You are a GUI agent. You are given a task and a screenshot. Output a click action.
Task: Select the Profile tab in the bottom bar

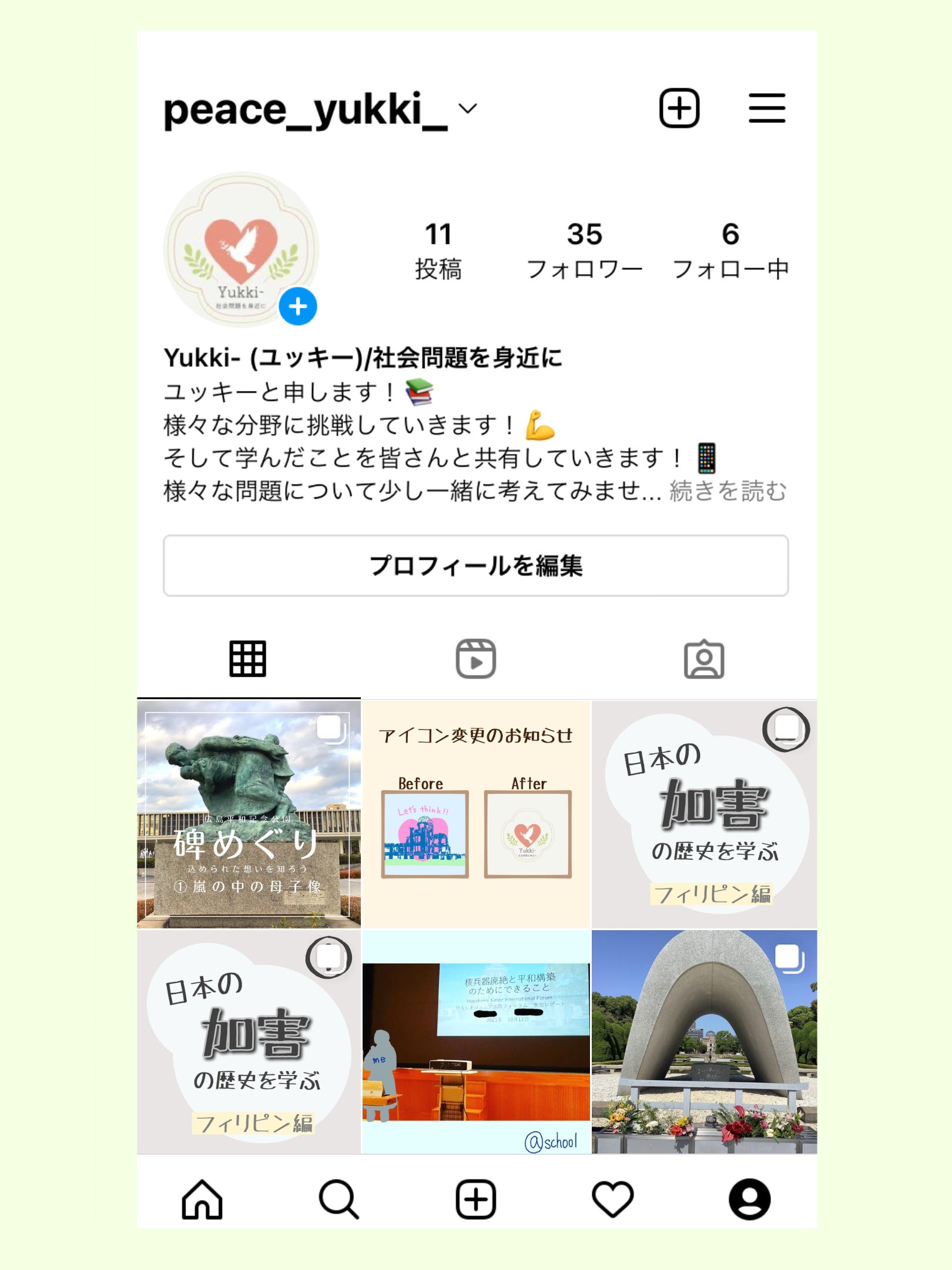coord(749,1199)
